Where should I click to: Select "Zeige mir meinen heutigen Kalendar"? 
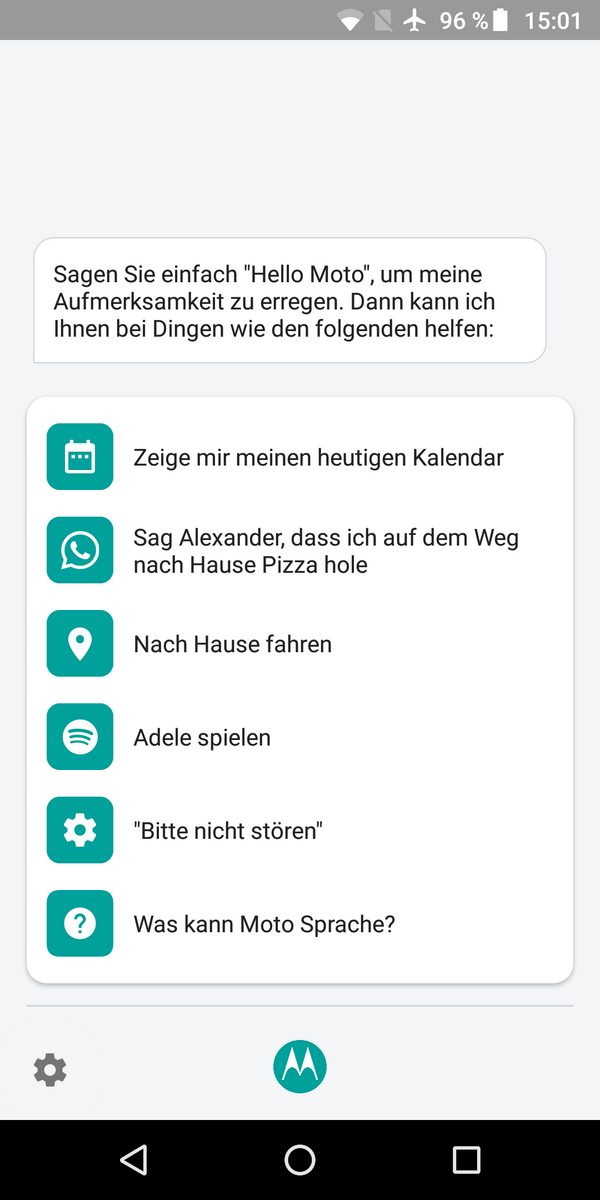(318, 458)
